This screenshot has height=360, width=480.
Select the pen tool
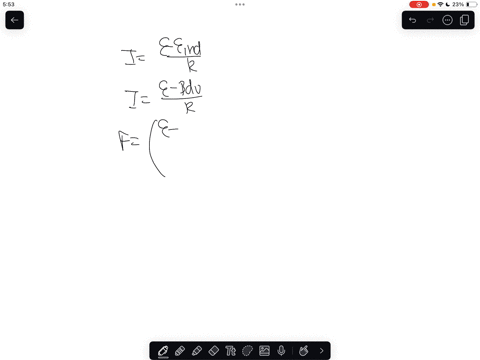(163, 351)
